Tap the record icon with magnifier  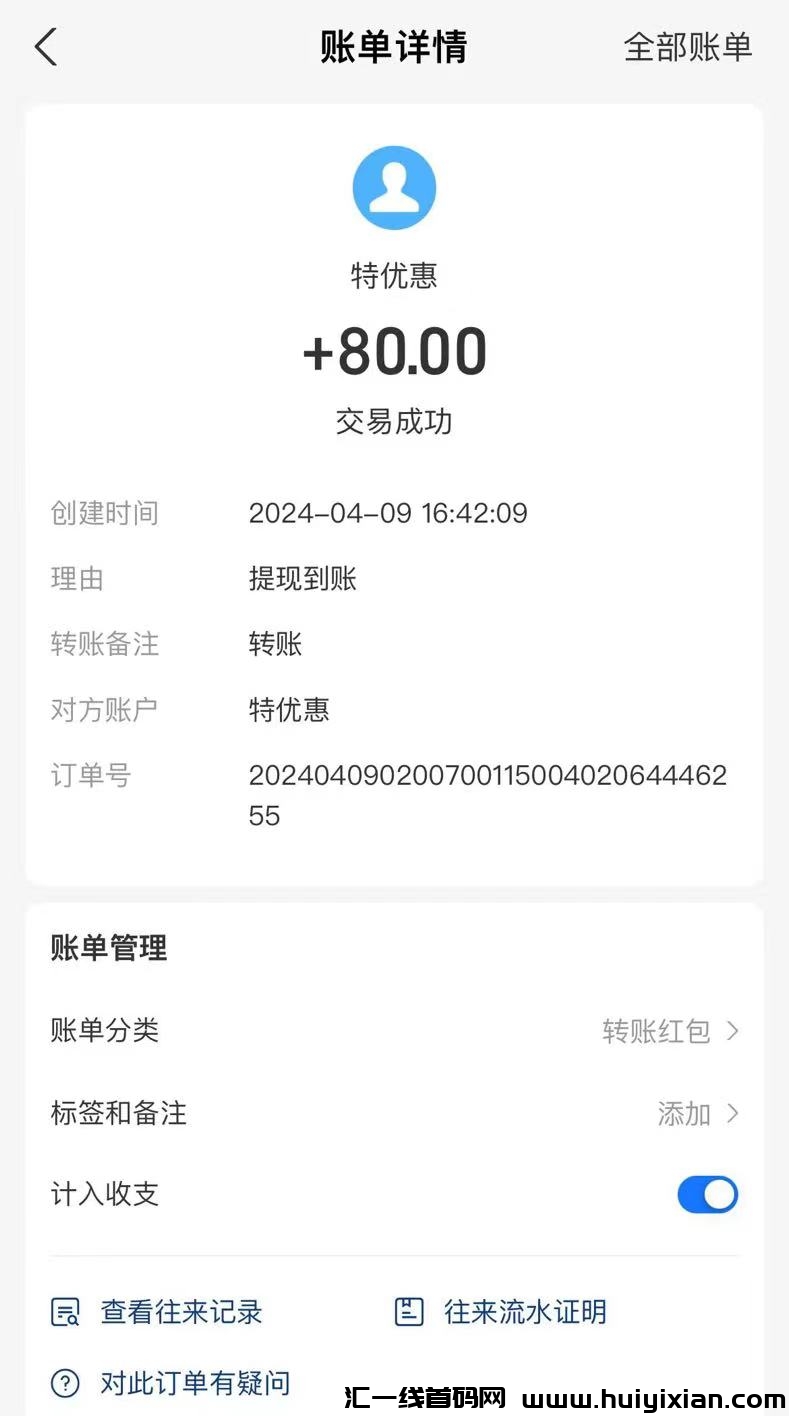point(64,1311)
